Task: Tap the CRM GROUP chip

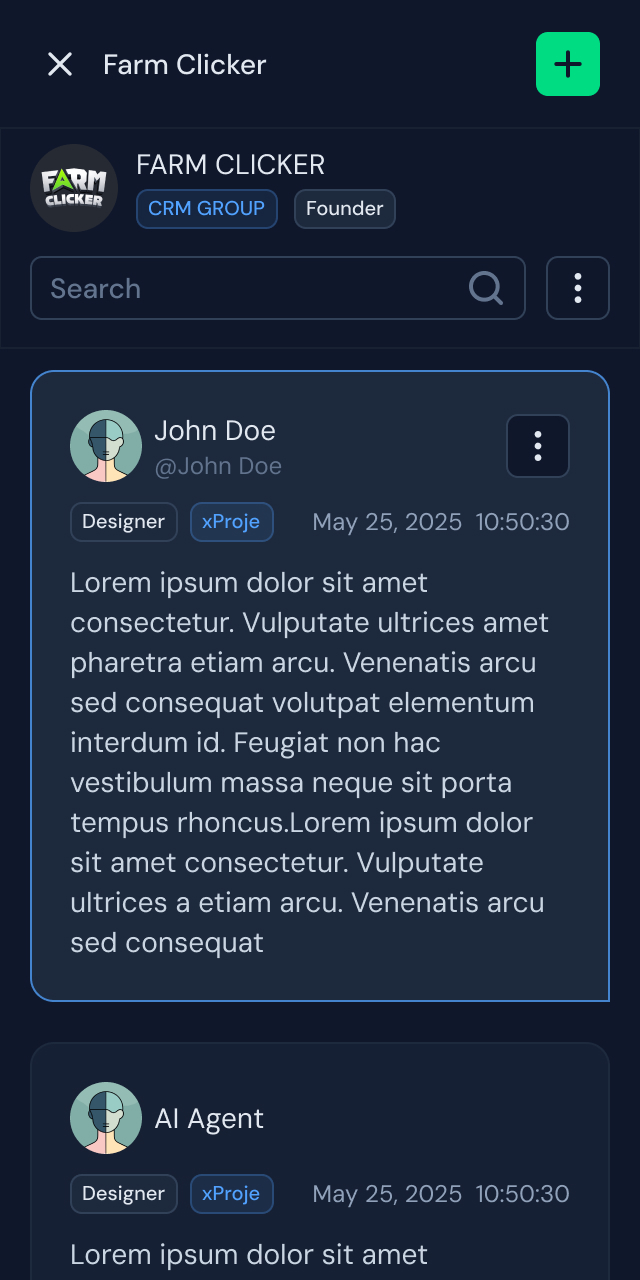Action: (x=206, y=209)
